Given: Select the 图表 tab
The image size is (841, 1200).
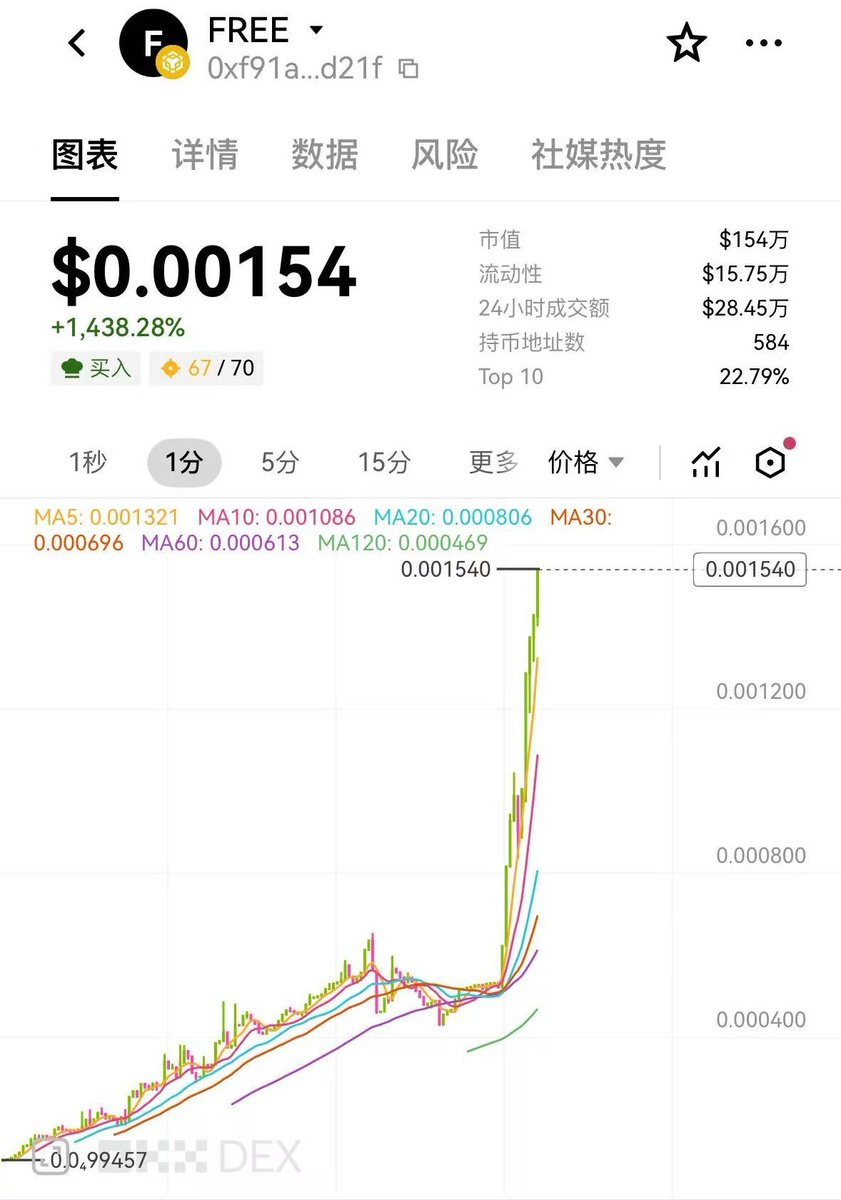Looking at the screenshot, I should coord(85,155).
